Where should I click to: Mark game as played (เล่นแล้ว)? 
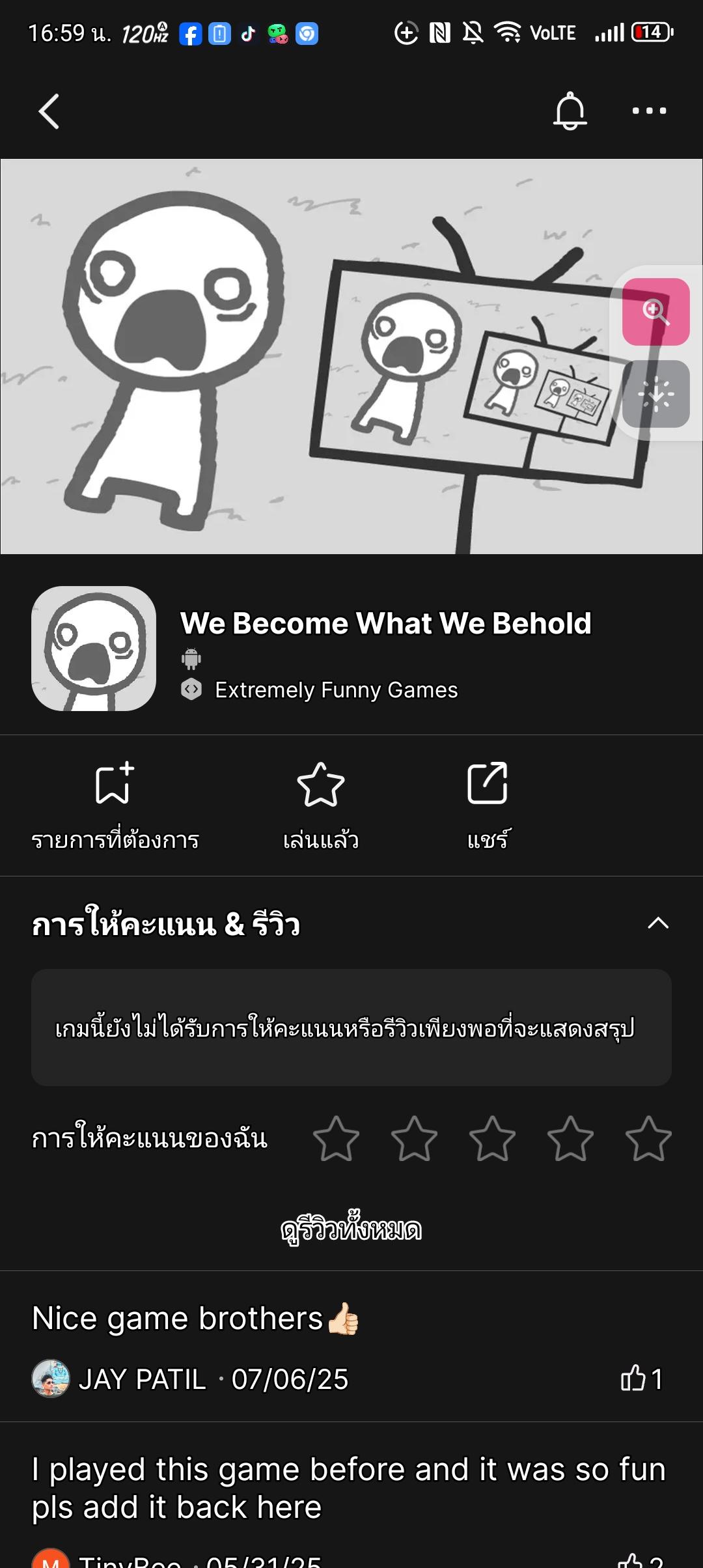[x=321, y=805]
